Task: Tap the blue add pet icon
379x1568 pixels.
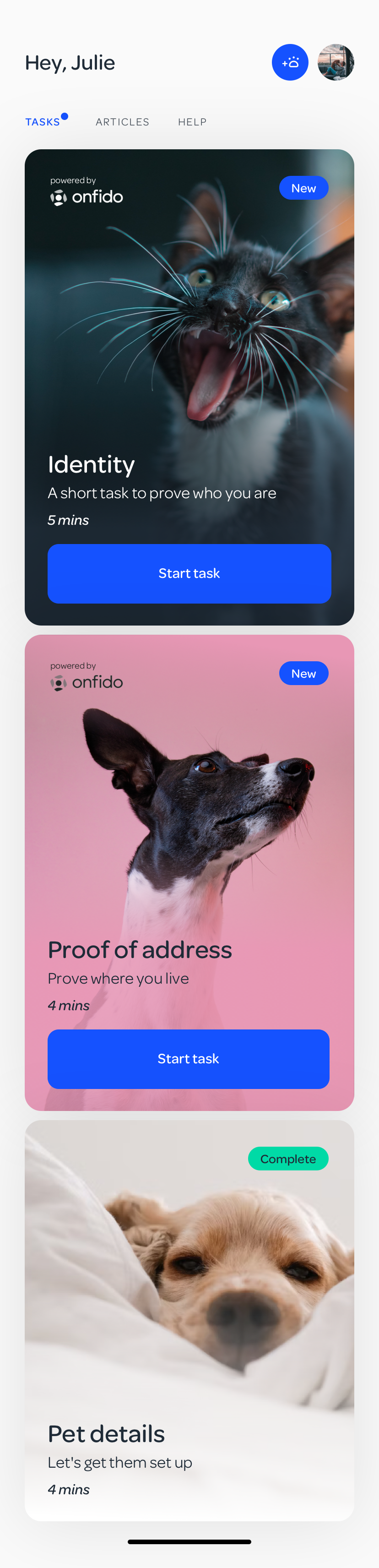Action: tap(290, 62)
